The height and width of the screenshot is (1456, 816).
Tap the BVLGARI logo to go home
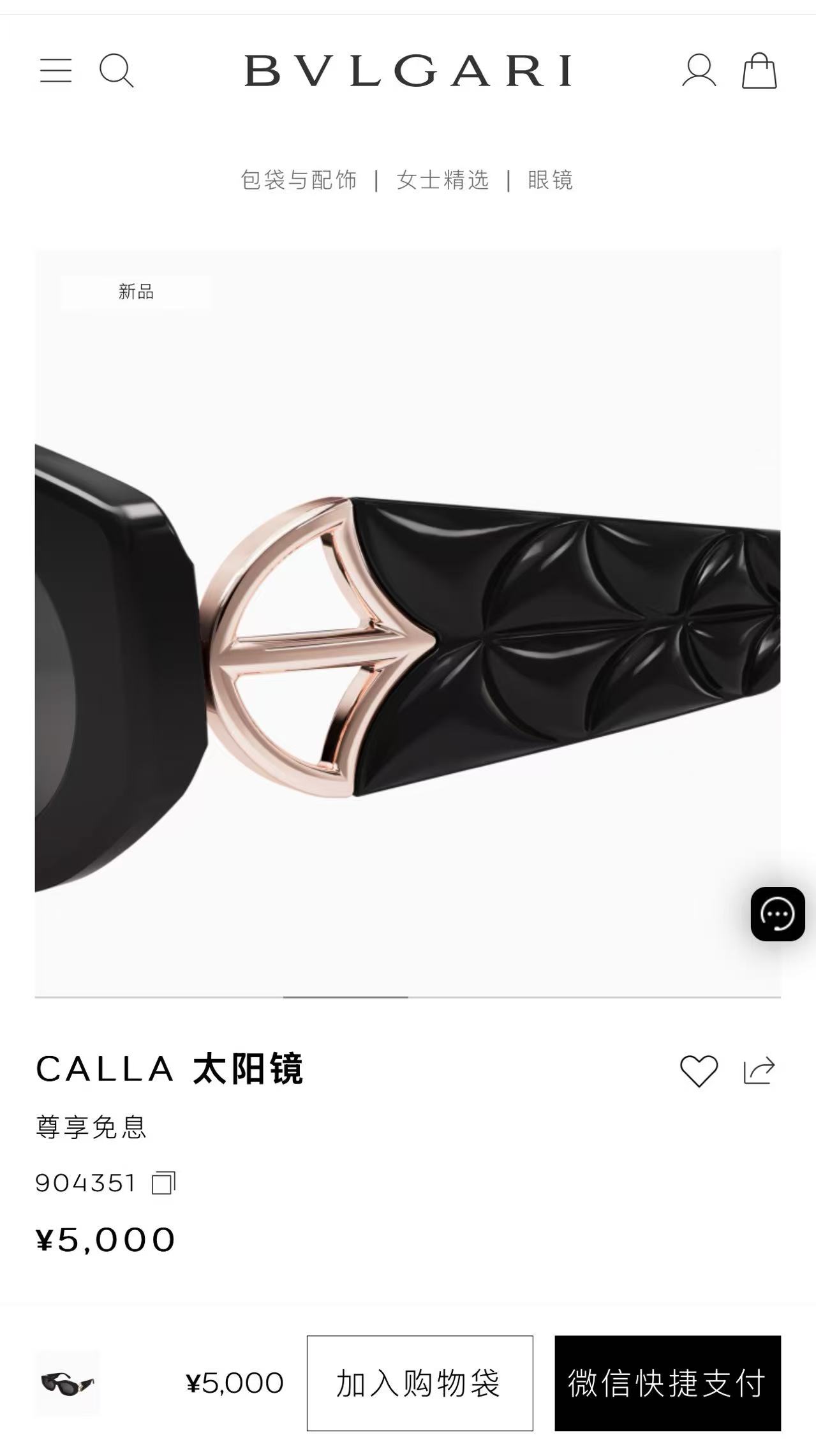(x=408, y=70)
